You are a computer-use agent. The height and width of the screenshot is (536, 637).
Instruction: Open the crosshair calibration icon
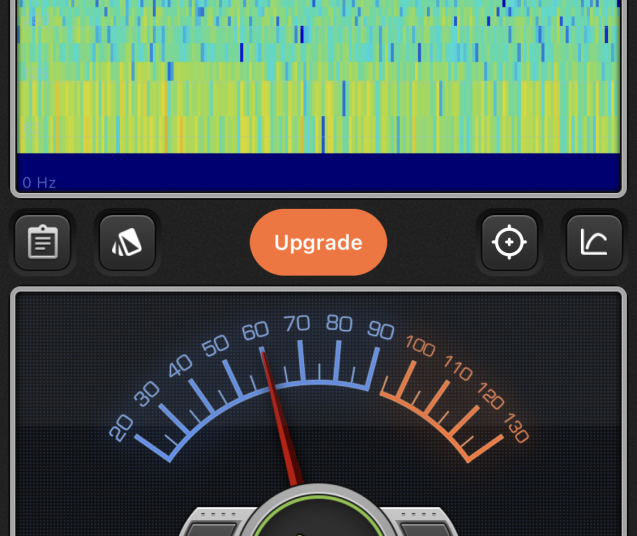point(509,243)
